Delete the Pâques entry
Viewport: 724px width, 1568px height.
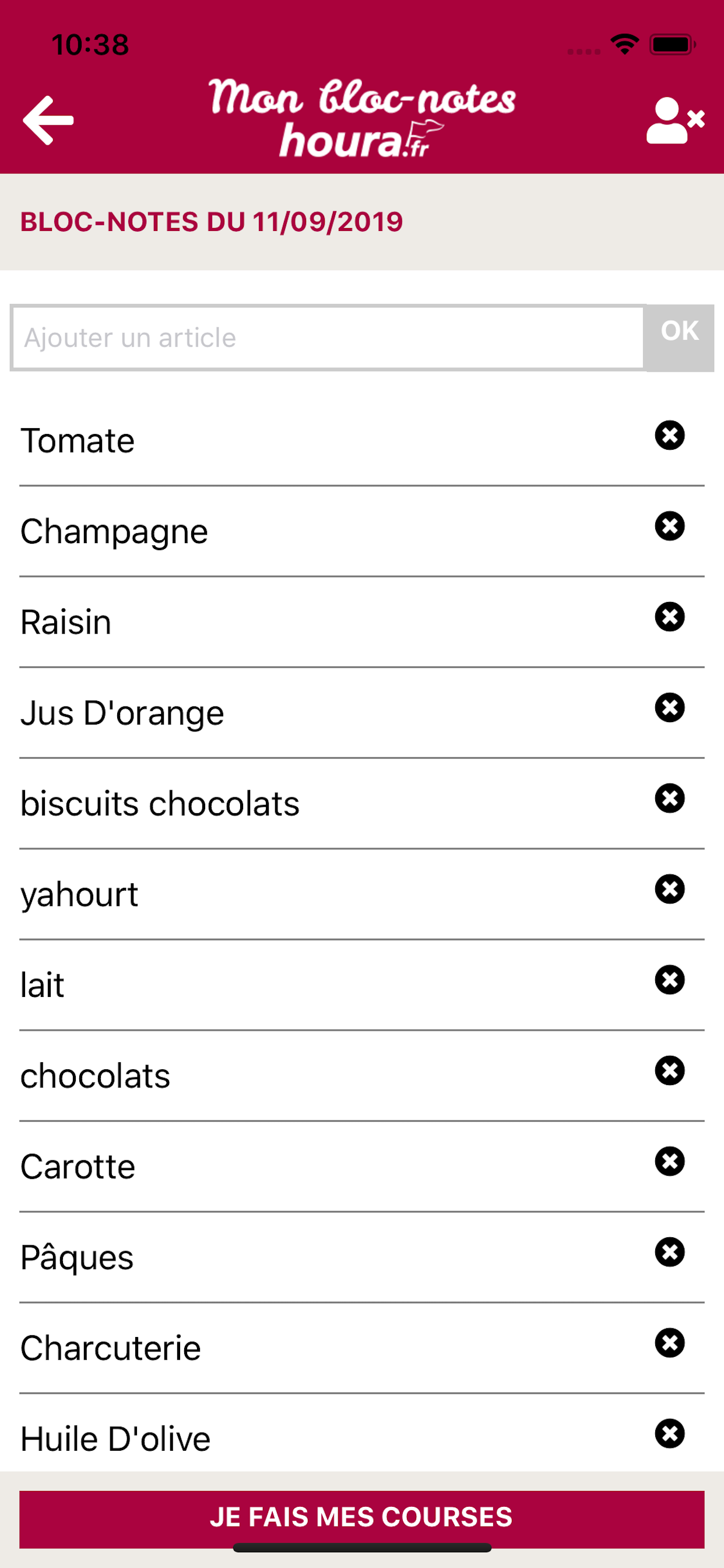click(669, 1252)
